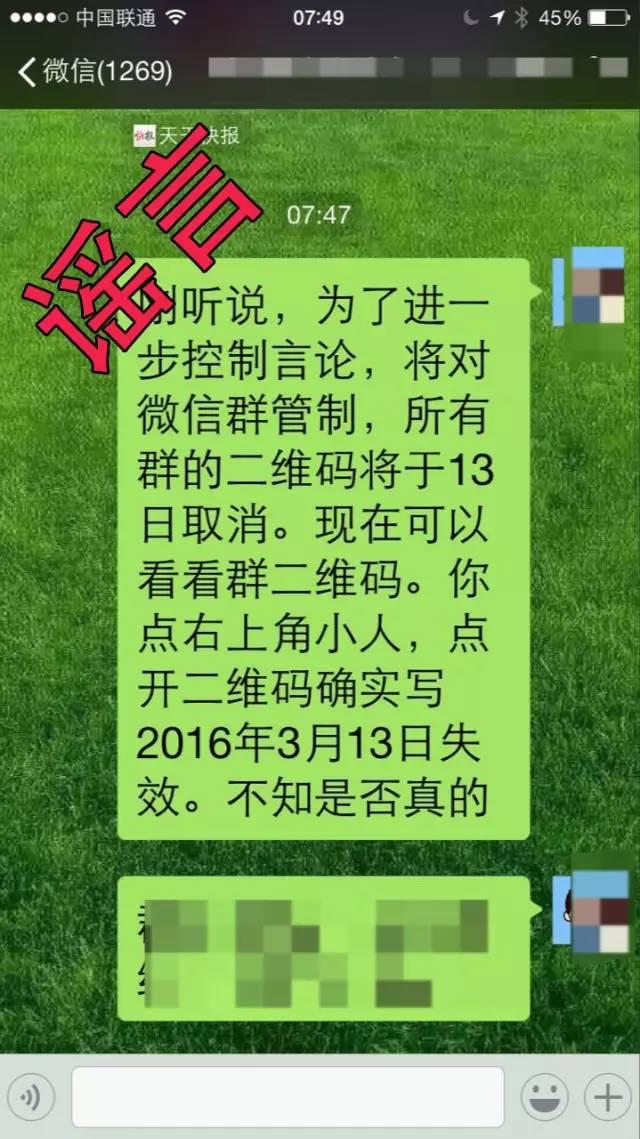The height and width of the screenshot is (1139, 640).
Task: Open the plus attachment menu
Action: 607,1098
